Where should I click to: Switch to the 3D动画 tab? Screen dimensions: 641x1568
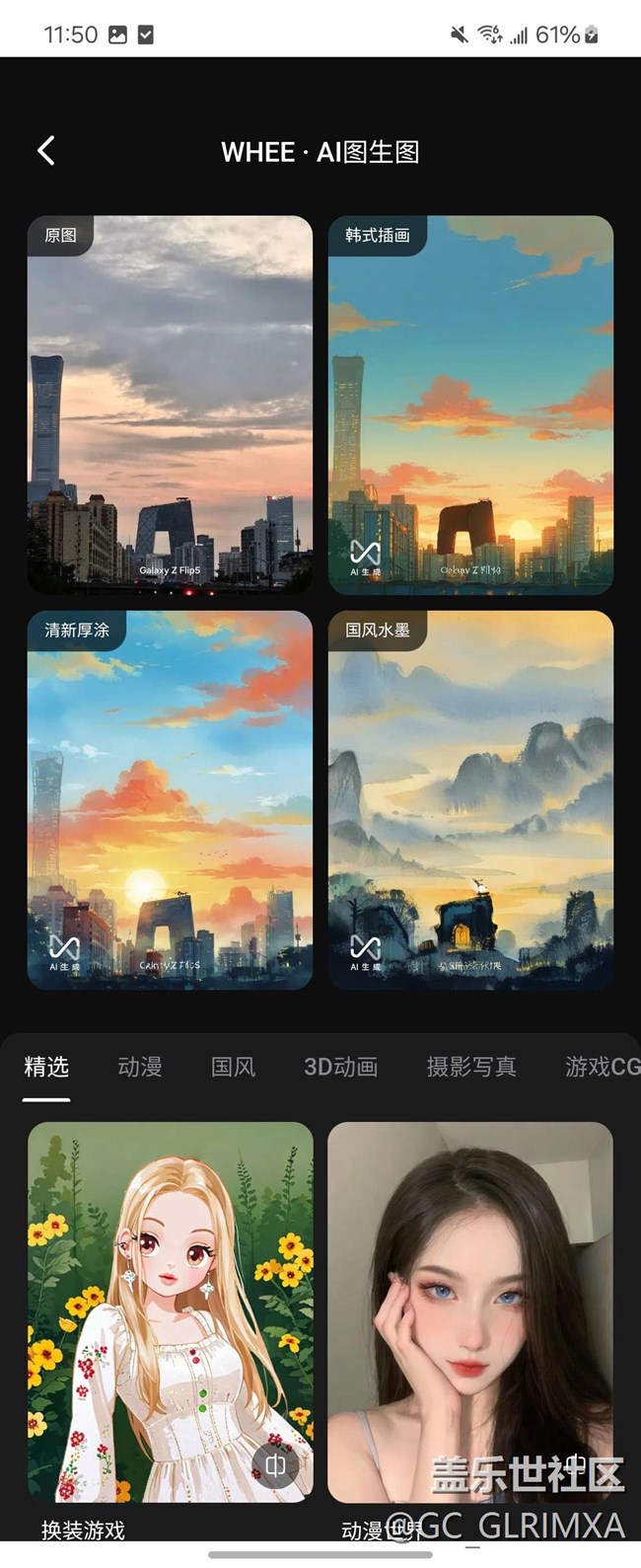click(x=340, y=1067)
